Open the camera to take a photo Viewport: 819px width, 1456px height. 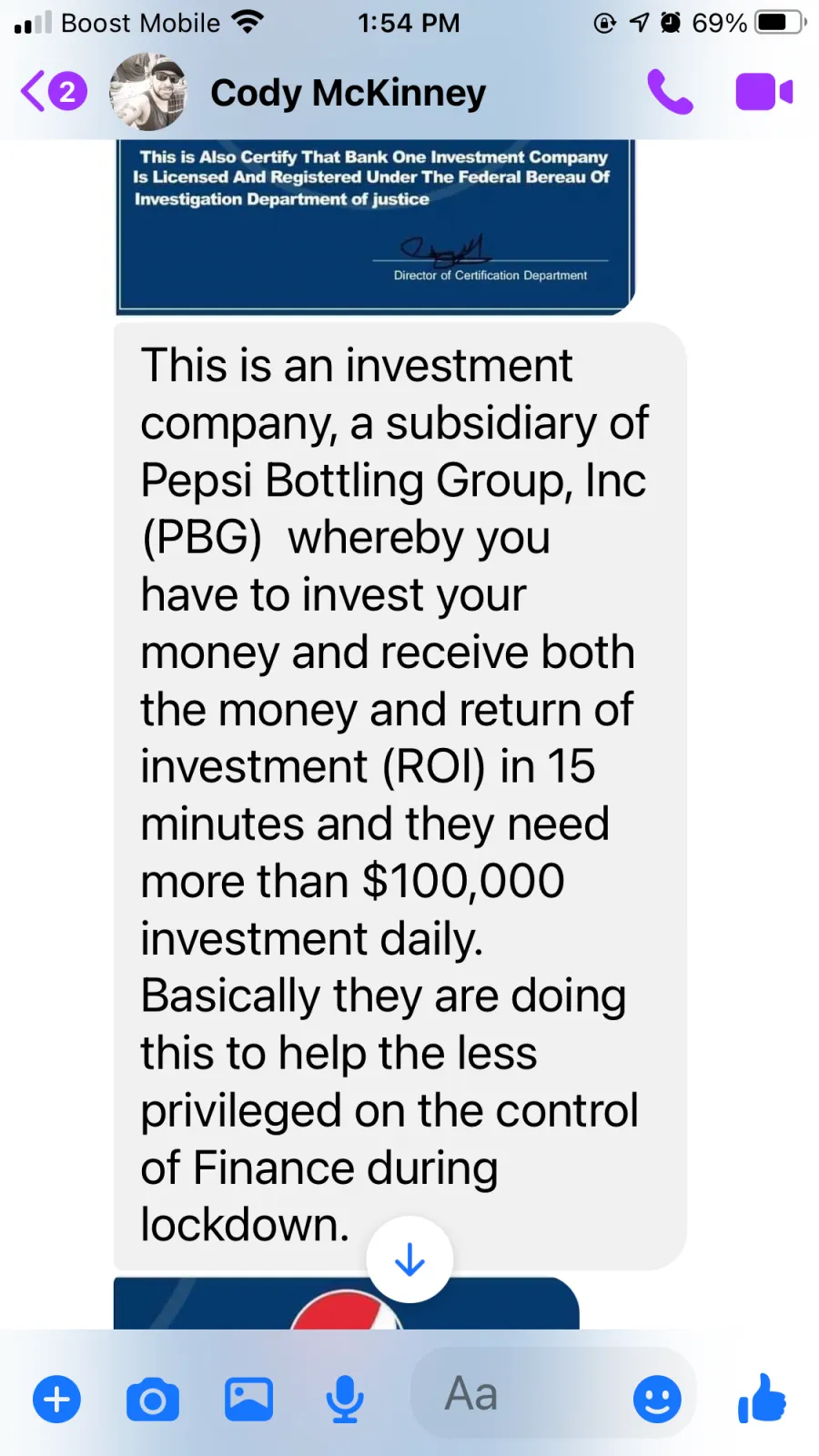(153, 1400)
